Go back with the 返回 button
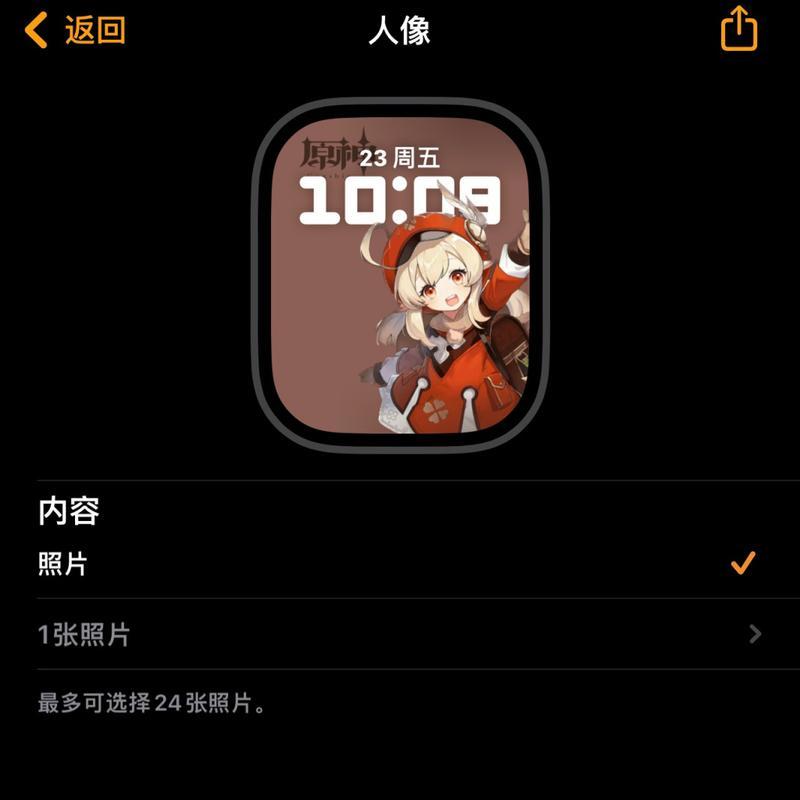 tap(76, 30)
